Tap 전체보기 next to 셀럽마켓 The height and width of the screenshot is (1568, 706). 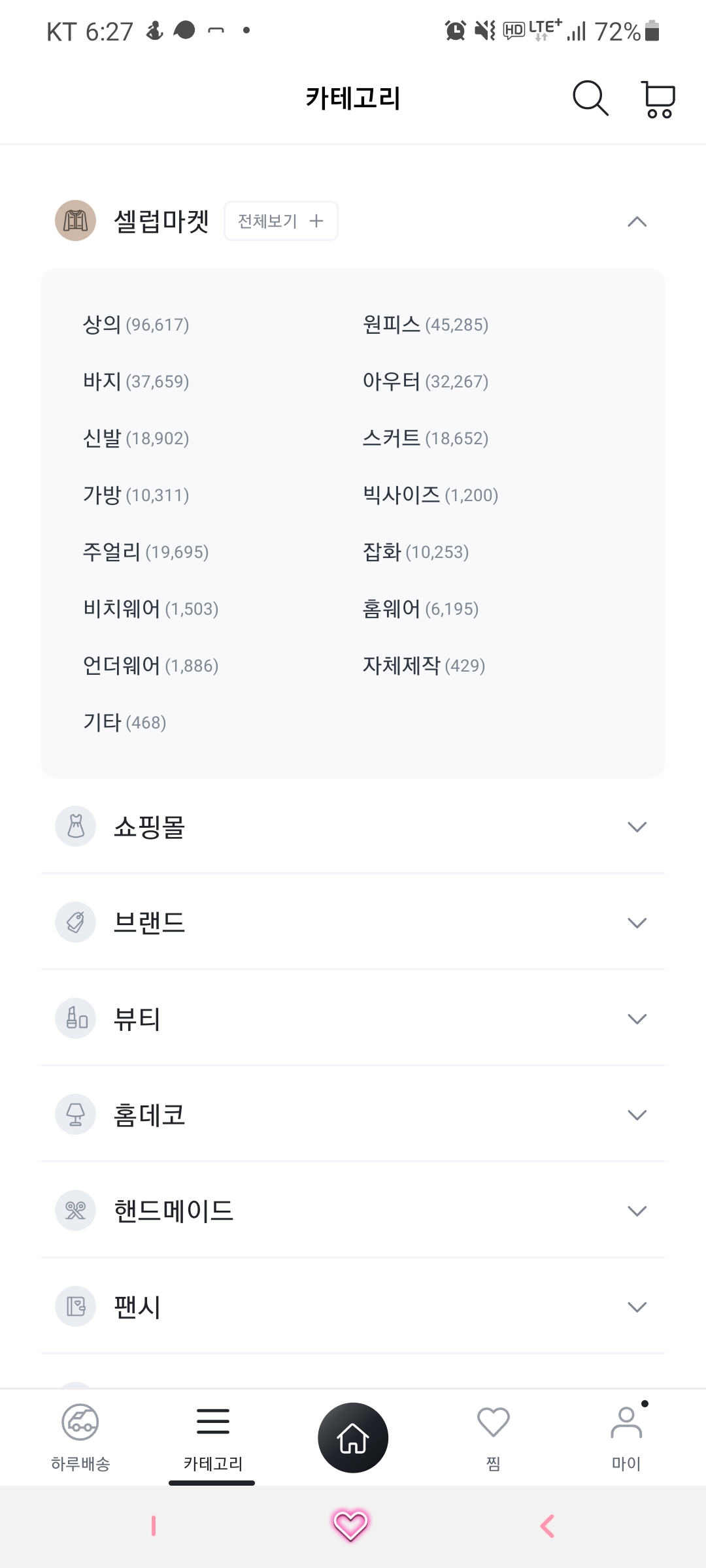pos(281,221)
